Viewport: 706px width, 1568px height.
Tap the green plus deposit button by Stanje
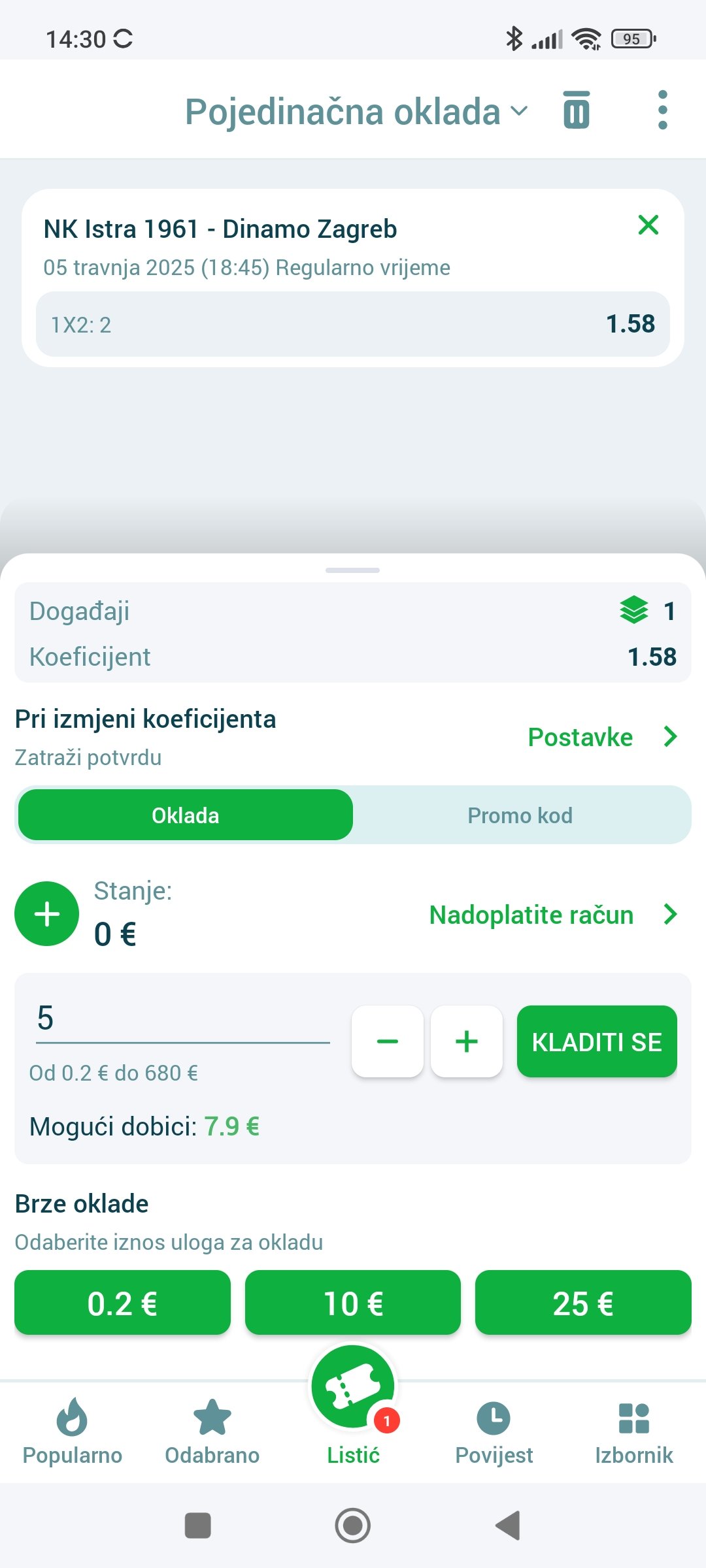47,913
